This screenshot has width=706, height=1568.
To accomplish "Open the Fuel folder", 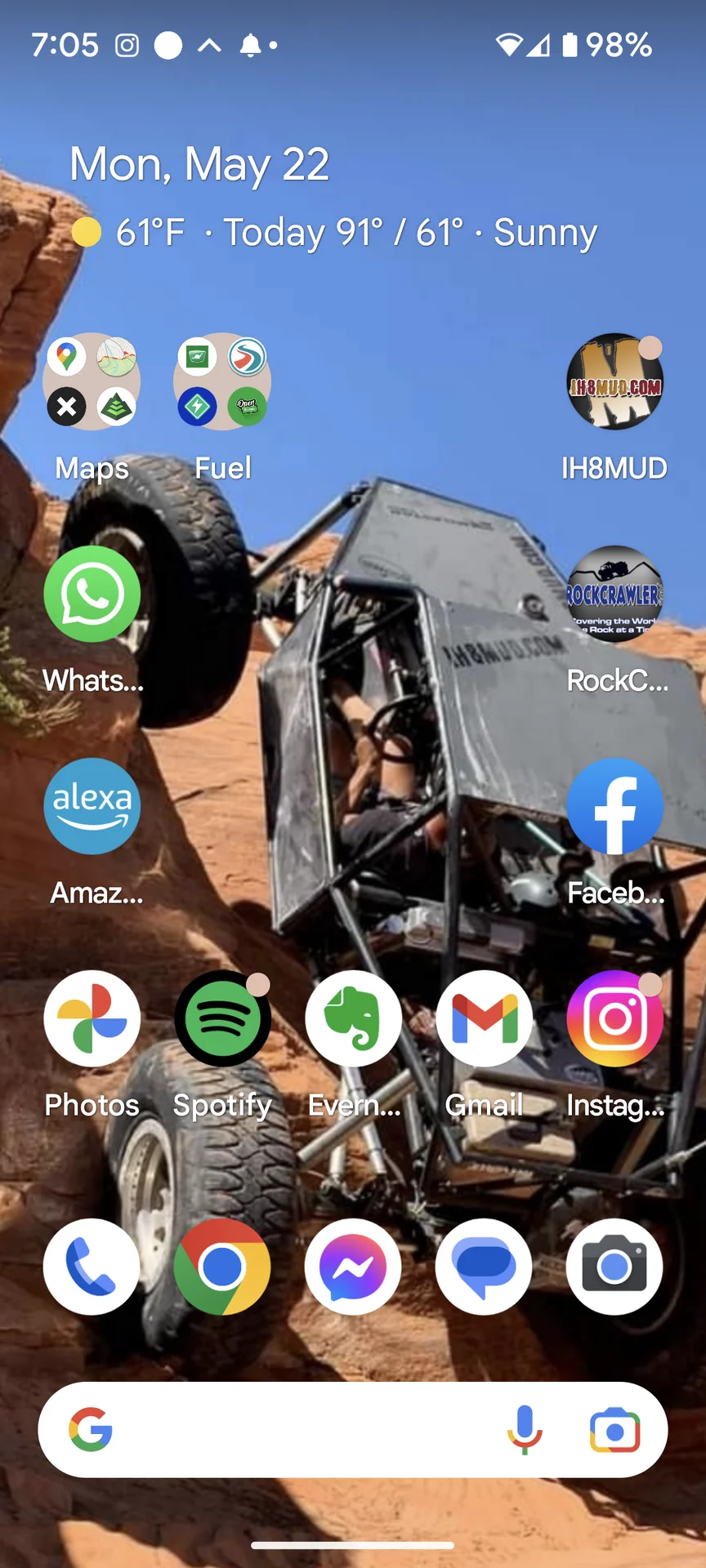I will coord(222,382).
